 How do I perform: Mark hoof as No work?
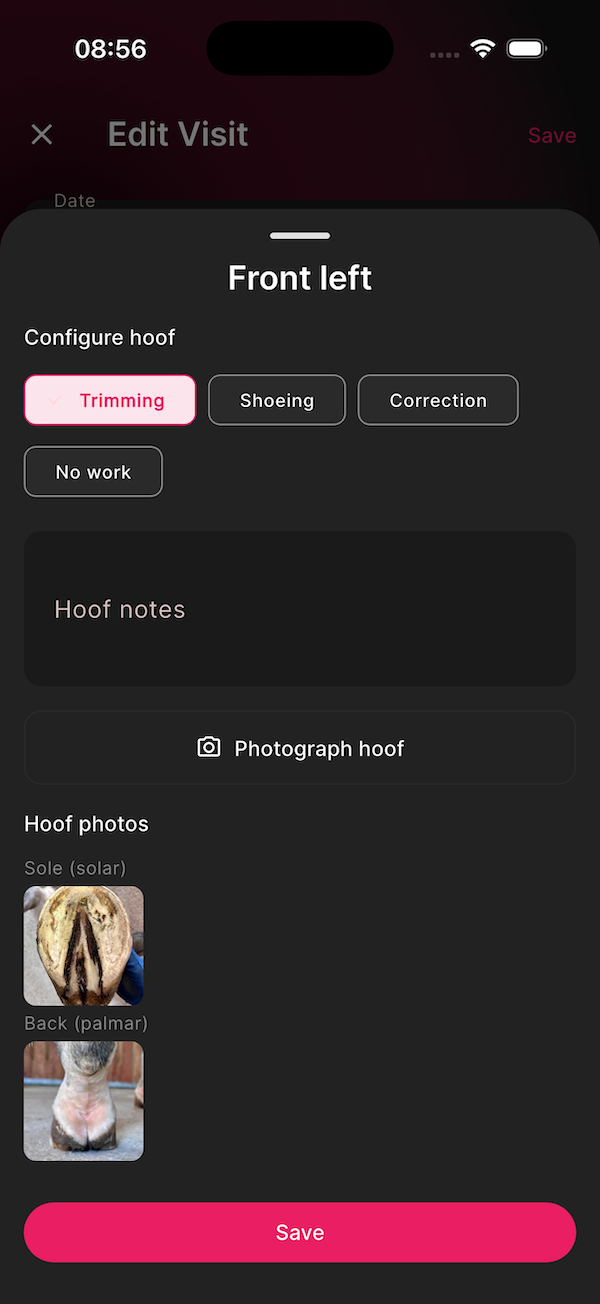[93, 471]
